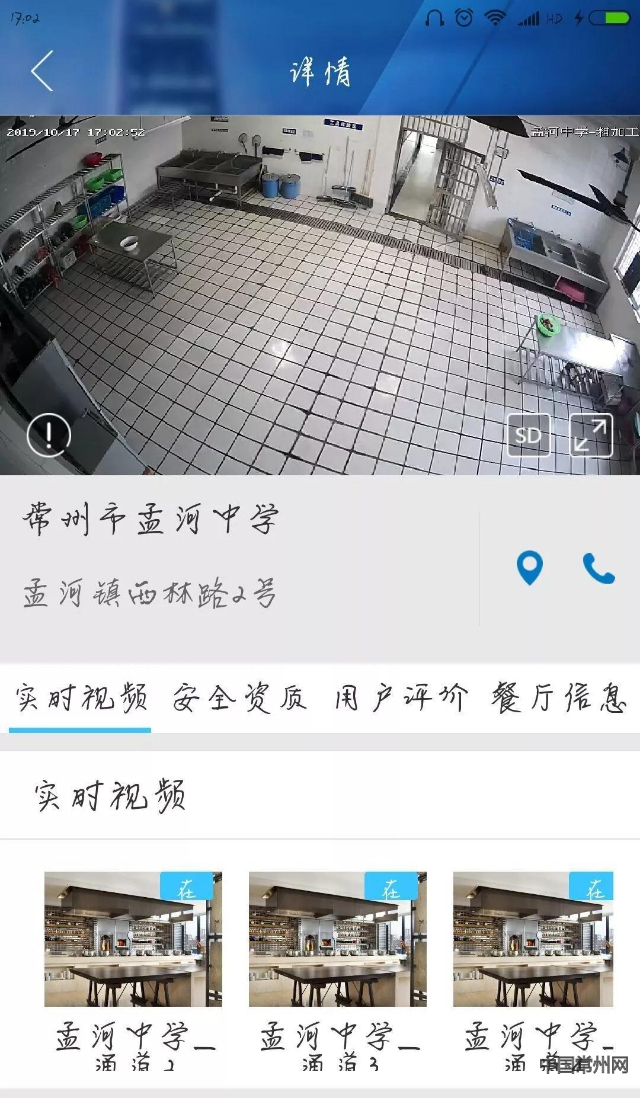The width and height of the screenshot is (640, 1098).
Task: Go back from the 详情 page
Action: (41, 71)
